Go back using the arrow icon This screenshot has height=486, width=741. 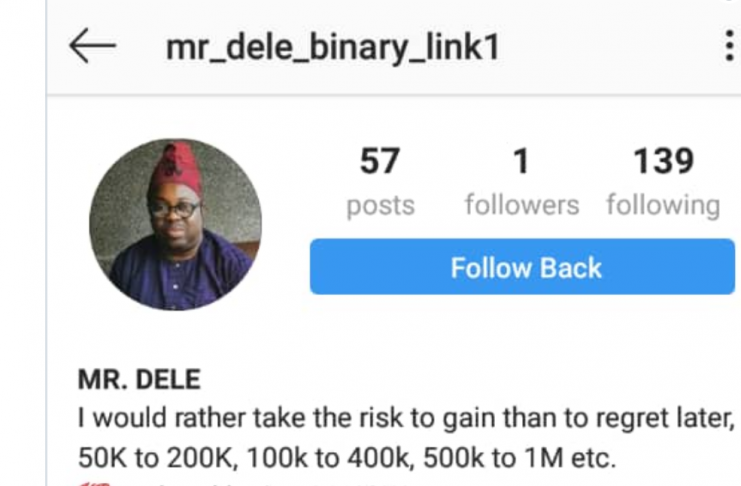92,47
